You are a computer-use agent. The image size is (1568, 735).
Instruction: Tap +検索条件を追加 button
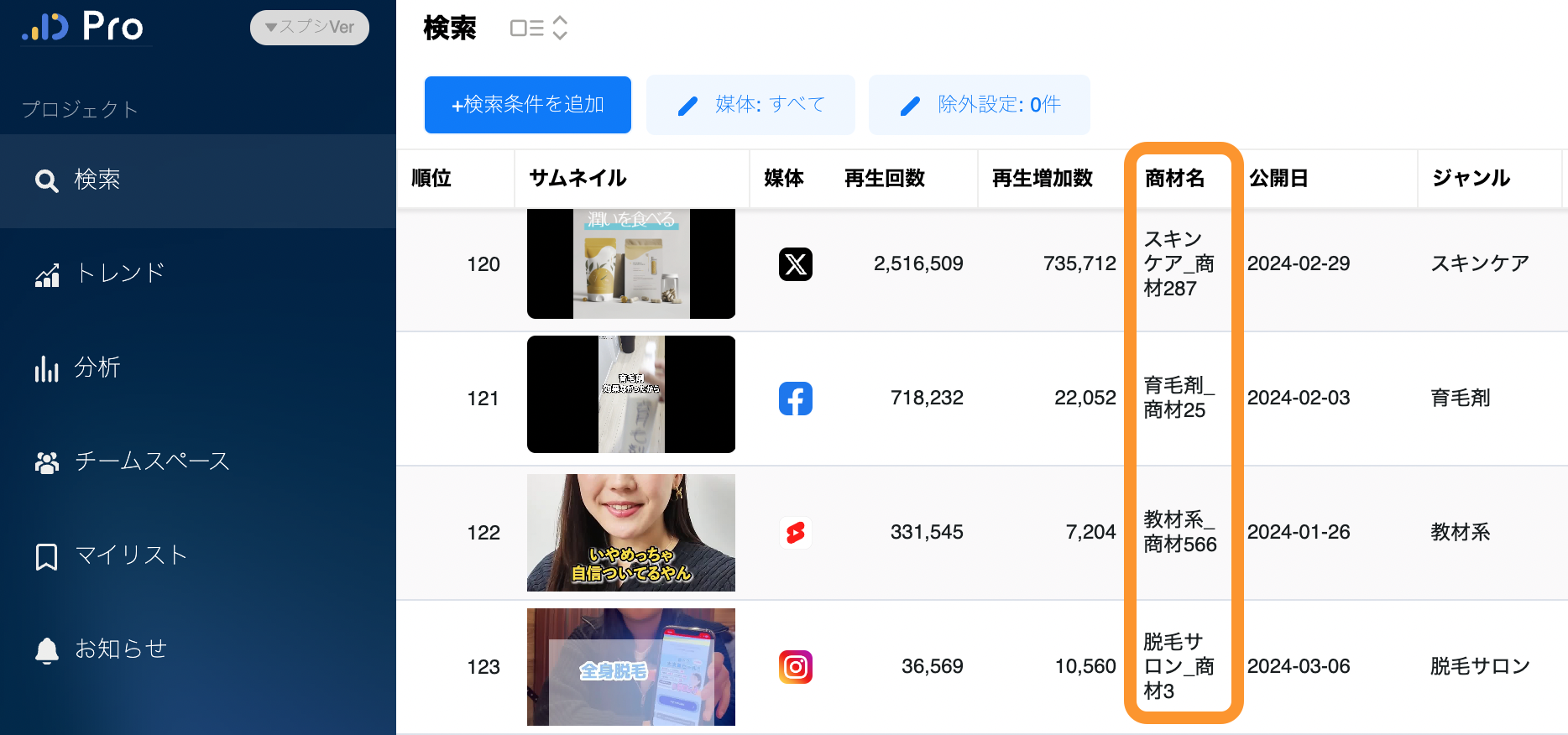click(527, 105)
